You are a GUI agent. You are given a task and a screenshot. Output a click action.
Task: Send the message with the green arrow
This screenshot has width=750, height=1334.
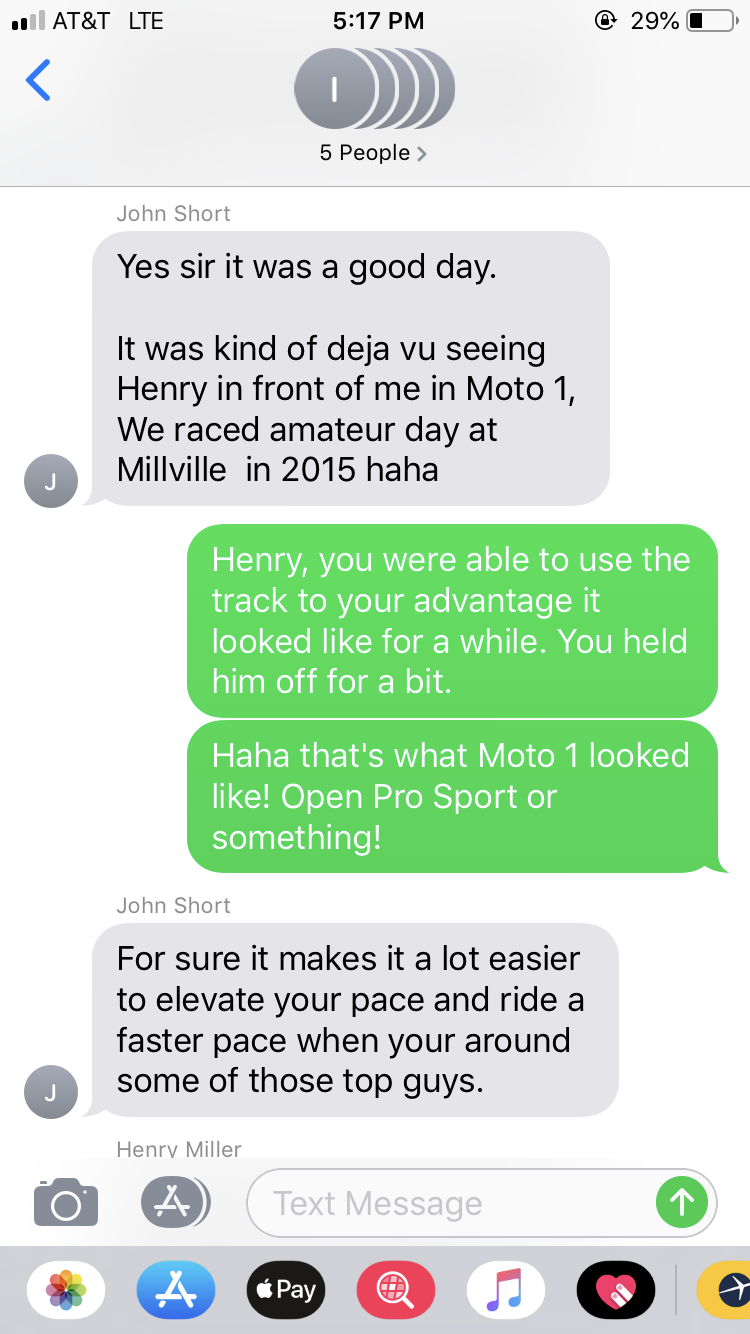[681, 1202]
